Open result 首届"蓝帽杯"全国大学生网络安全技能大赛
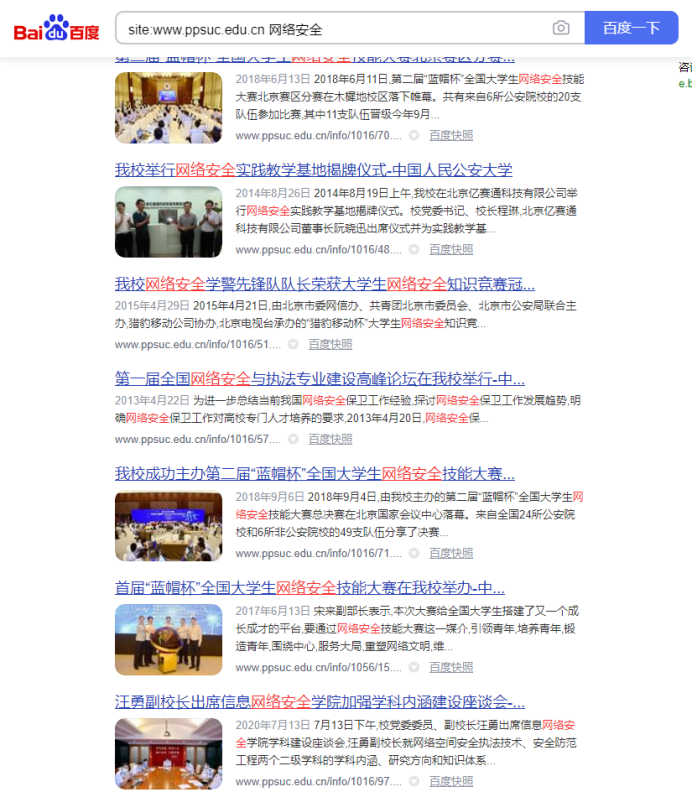The image size is (693, 792). click(x=309, y=588)
